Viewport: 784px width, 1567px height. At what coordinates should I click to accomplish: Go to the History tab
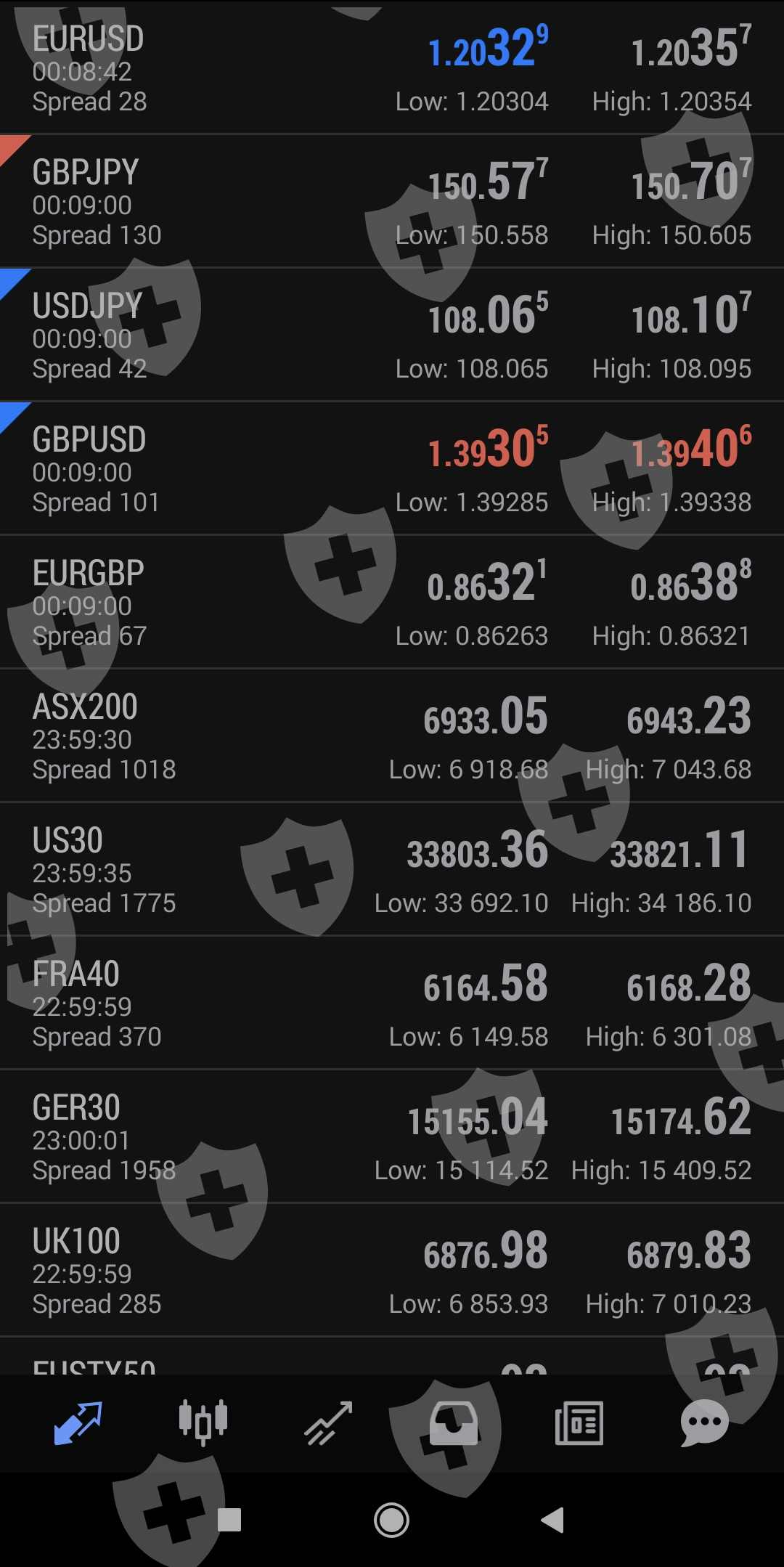click(454, 1422)
